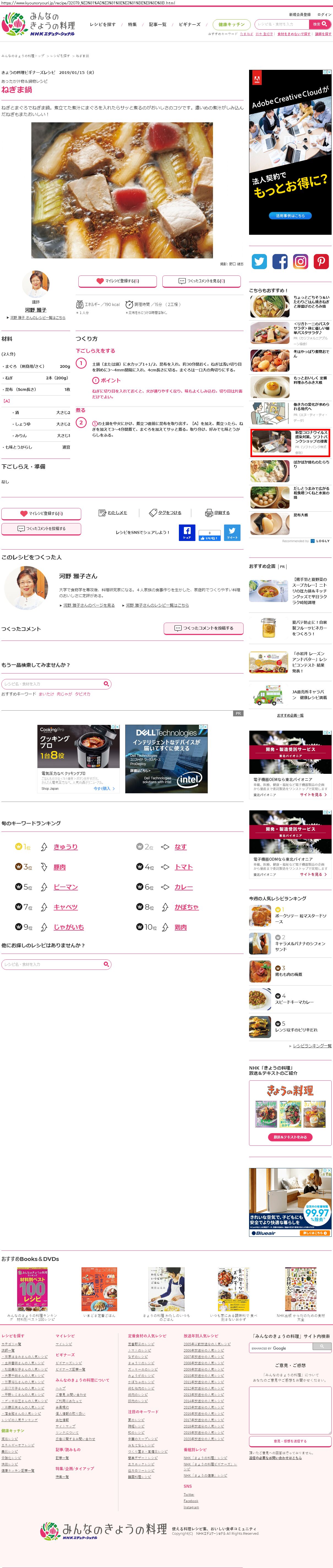Screen dimensions: 333x1568
Task: Open 河野 雅子さんのページを見る link
Action: click(89, 605)
